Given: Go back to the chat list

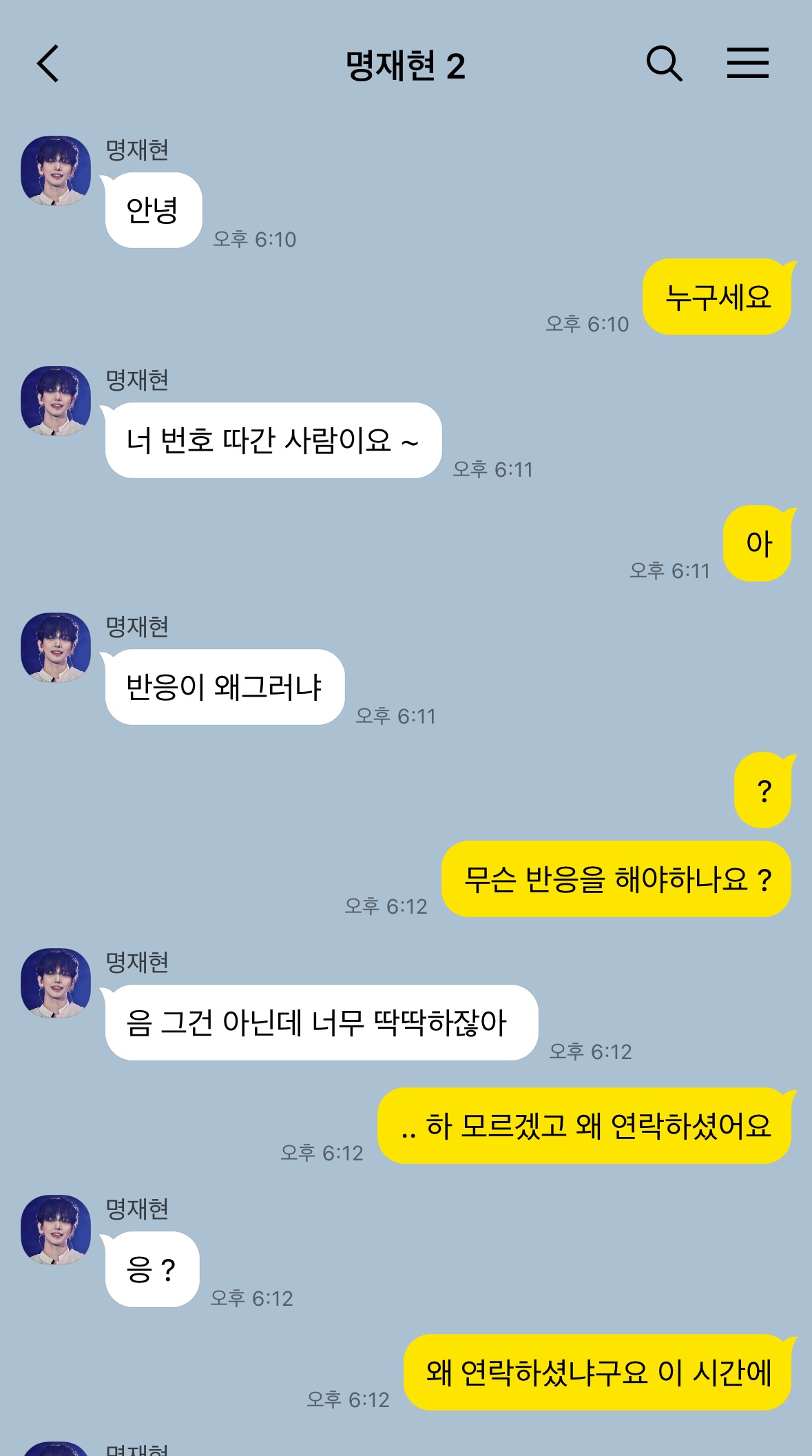Looking at the screenshot, I should (48, 64).
